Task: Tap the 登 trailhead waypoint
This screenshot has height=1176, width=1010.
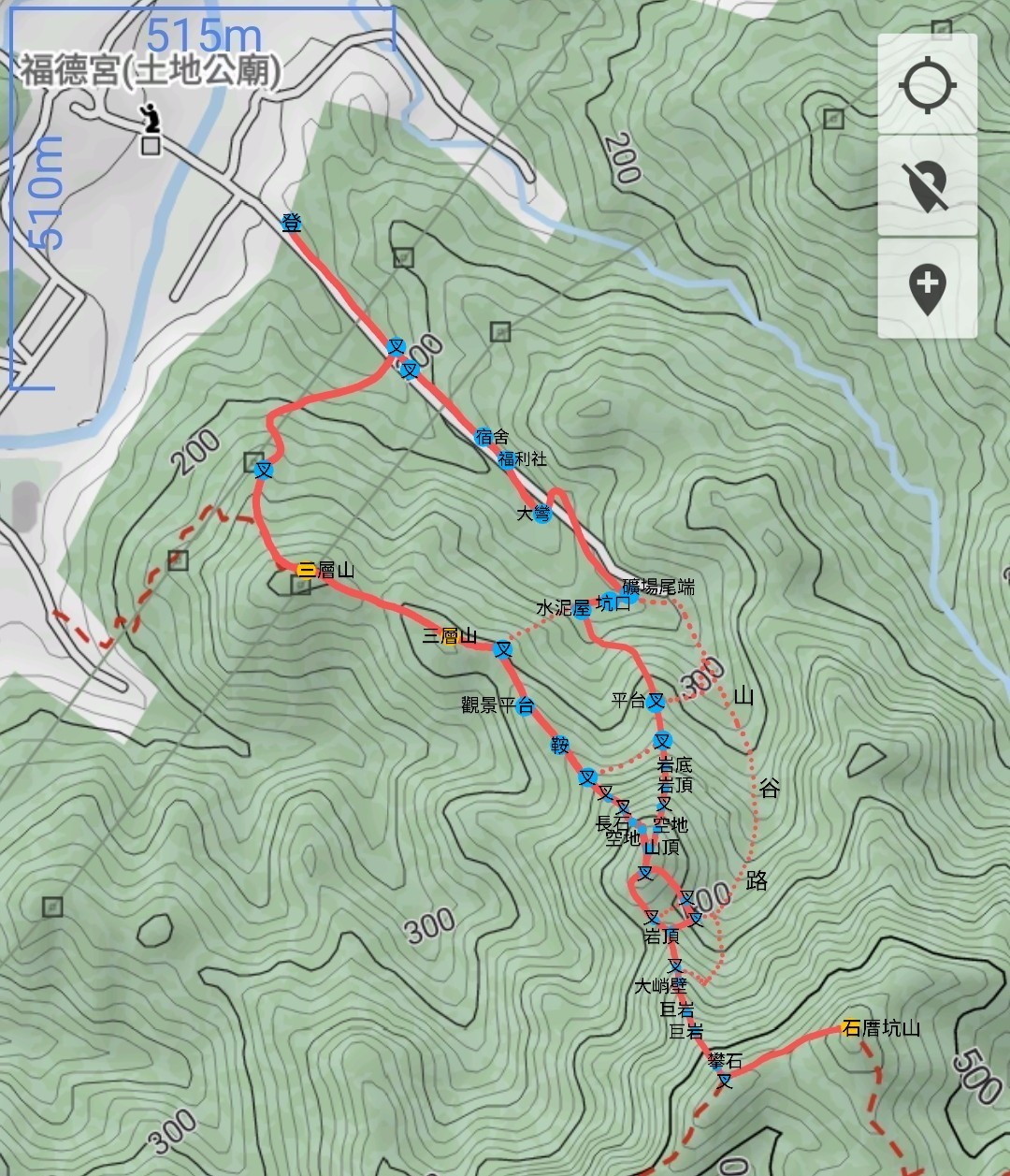Action: (x=292, y=223)
